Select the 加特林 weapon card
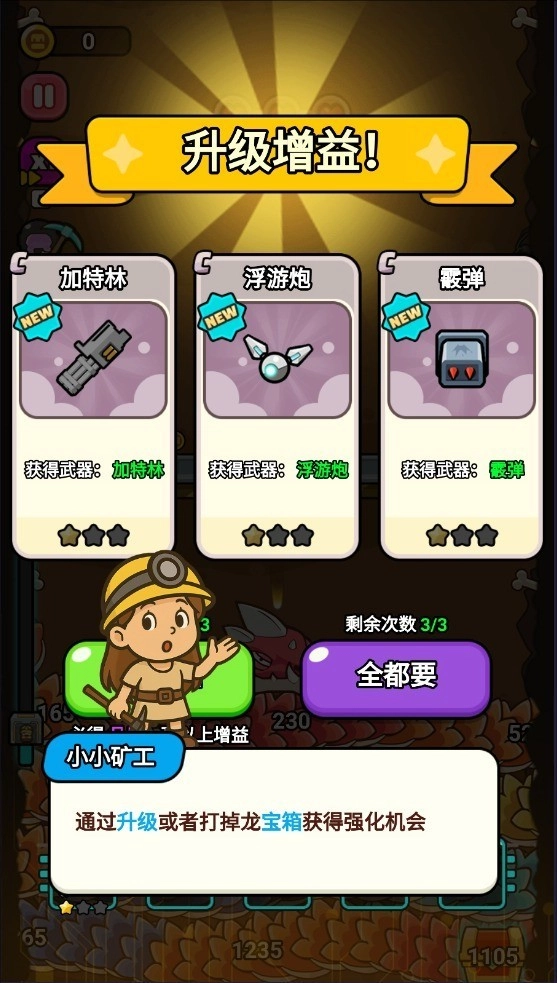This screenshot has height=983, width=557. (93, 406)
